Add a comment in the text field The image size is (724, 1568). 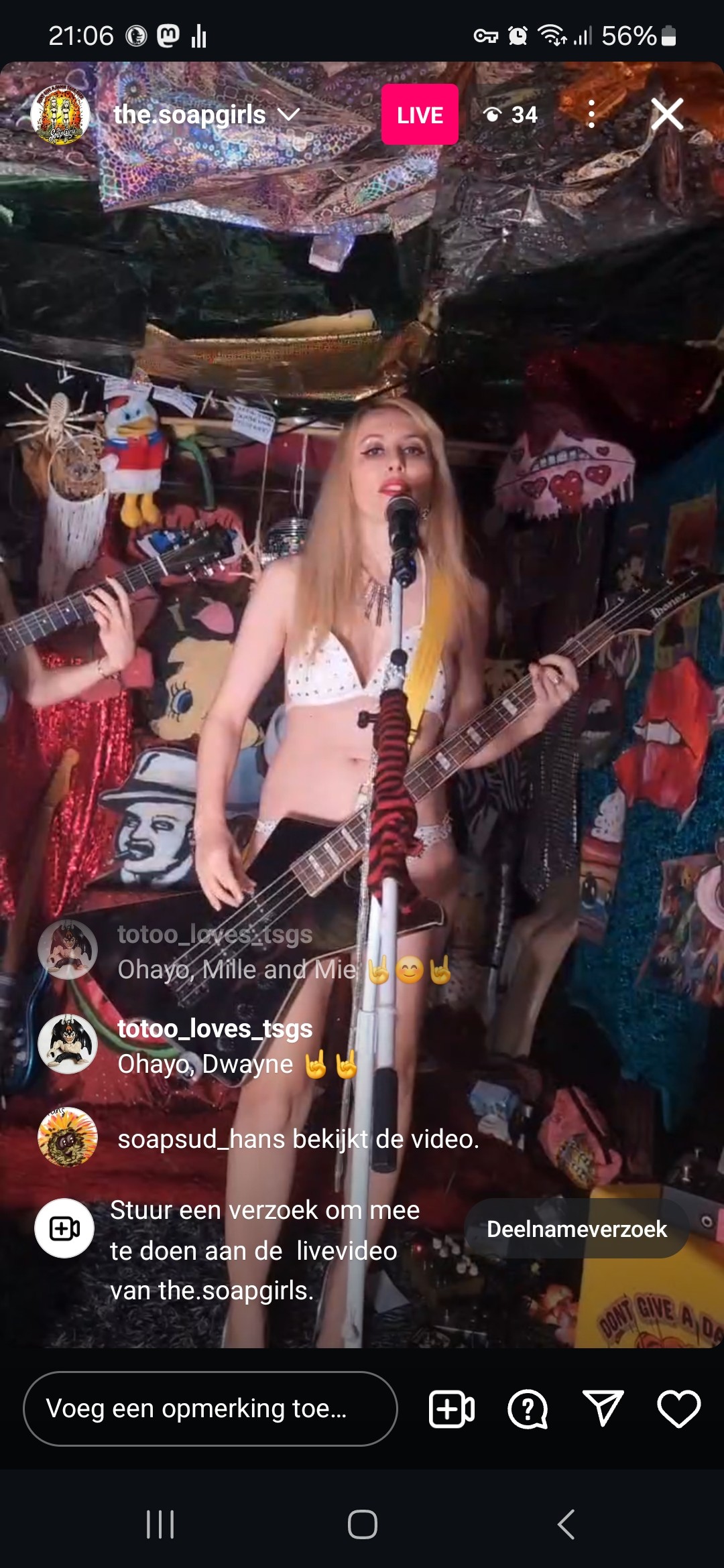click(x=209, y=1409)
